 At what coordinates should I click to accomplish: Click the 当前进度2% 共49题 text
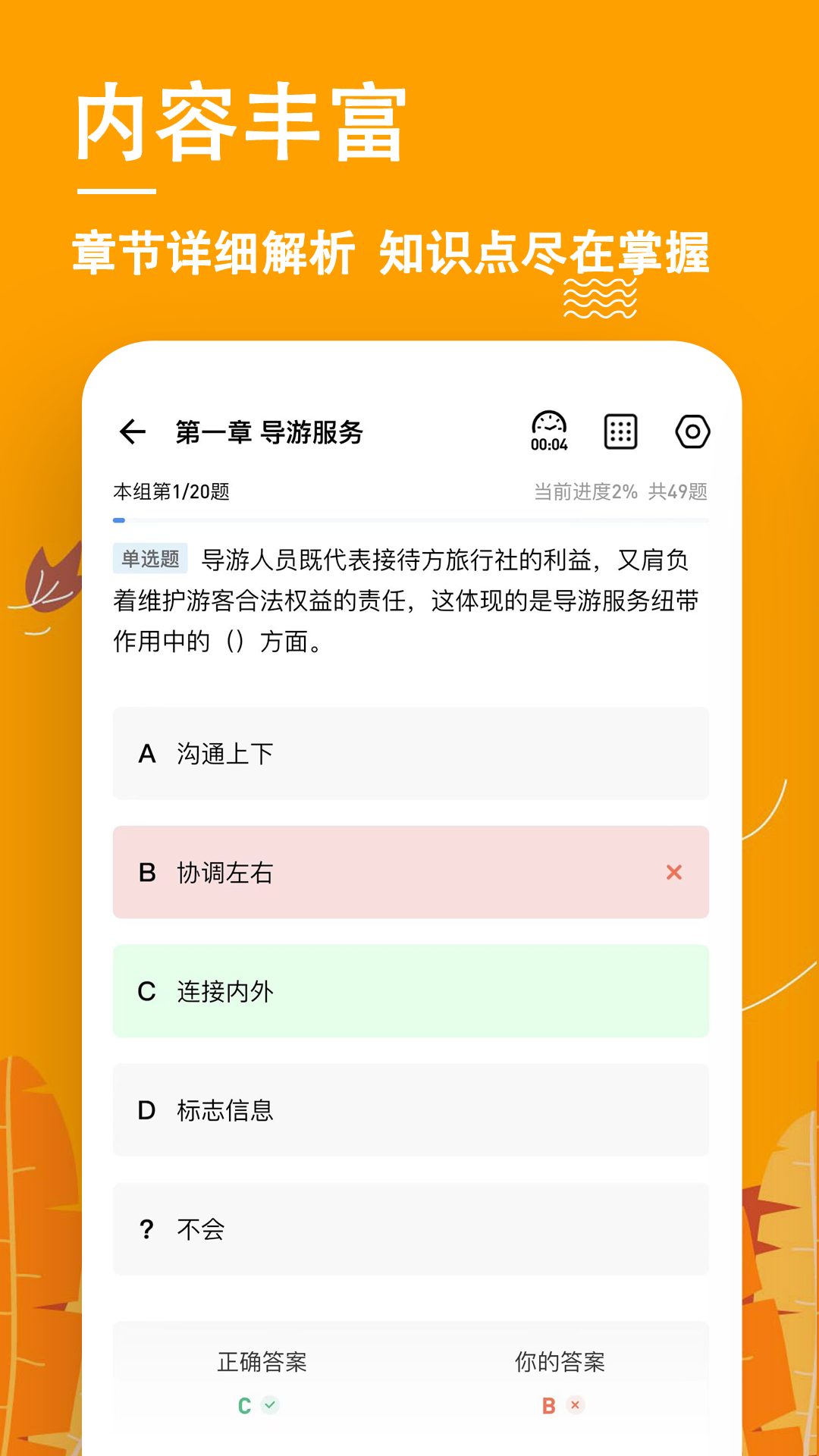pyautogui.click(x=620, y=492)
